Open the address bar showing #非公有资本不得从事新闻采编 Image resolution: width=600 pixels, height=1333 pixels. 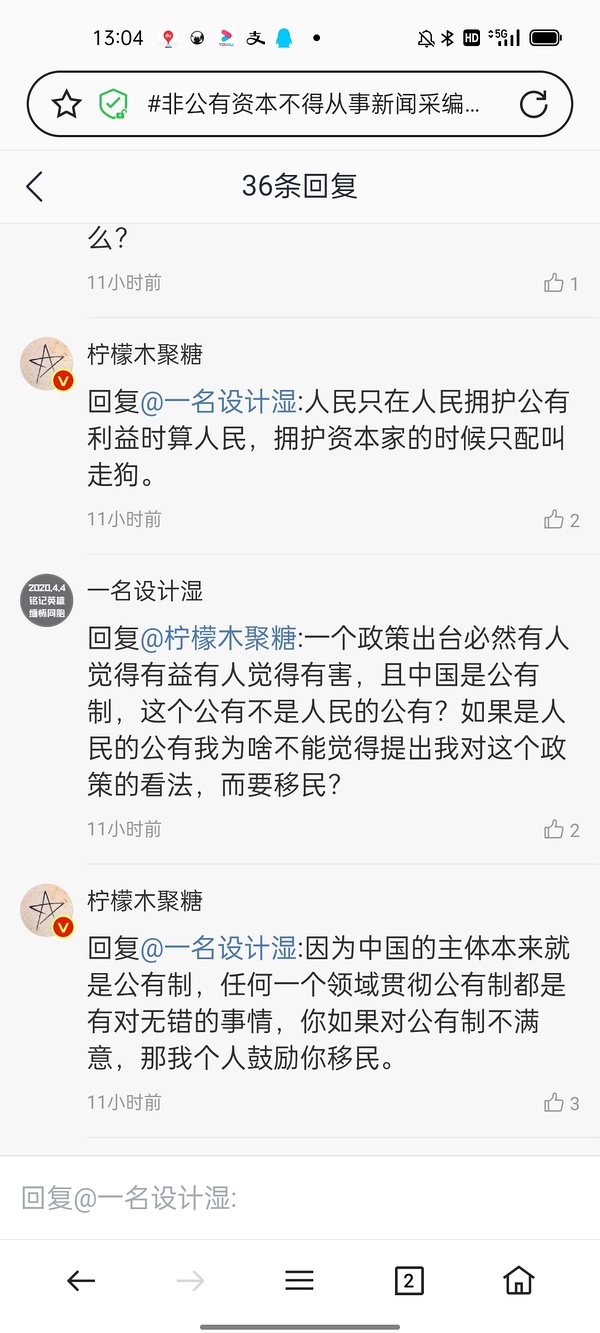(x=313, y=103)
